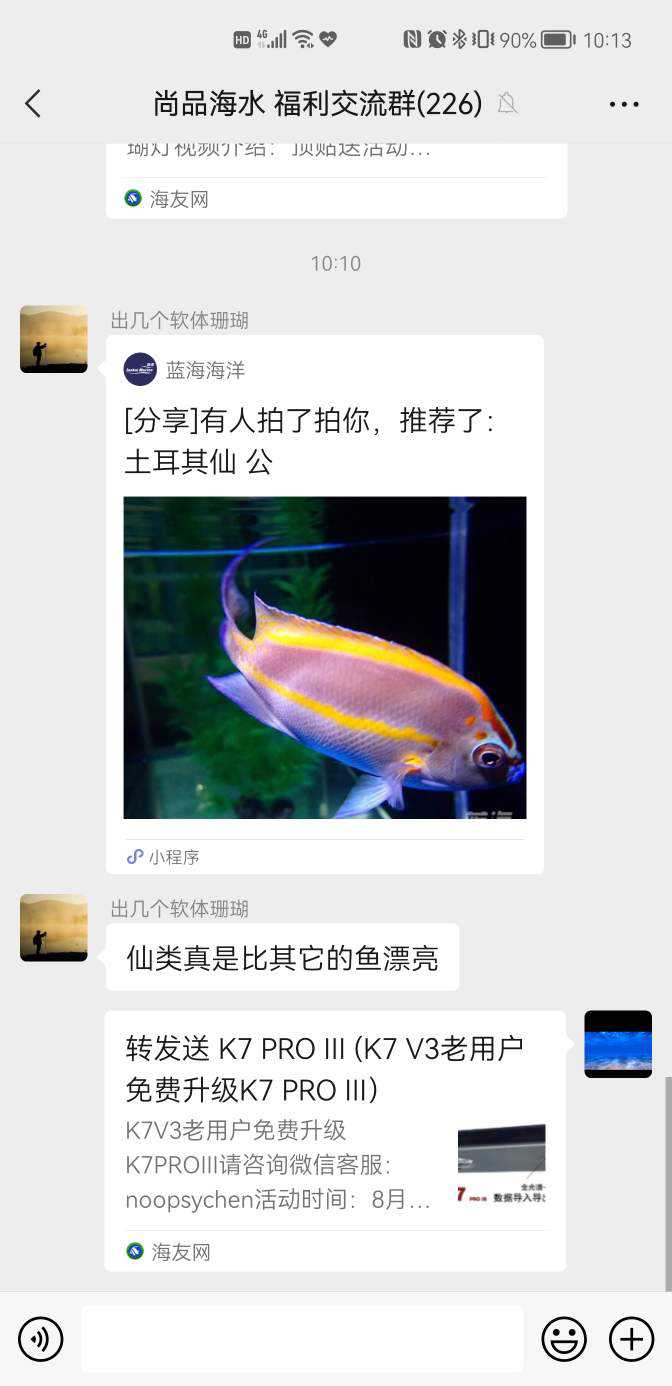Tap the message text field

pos(302,1339)
